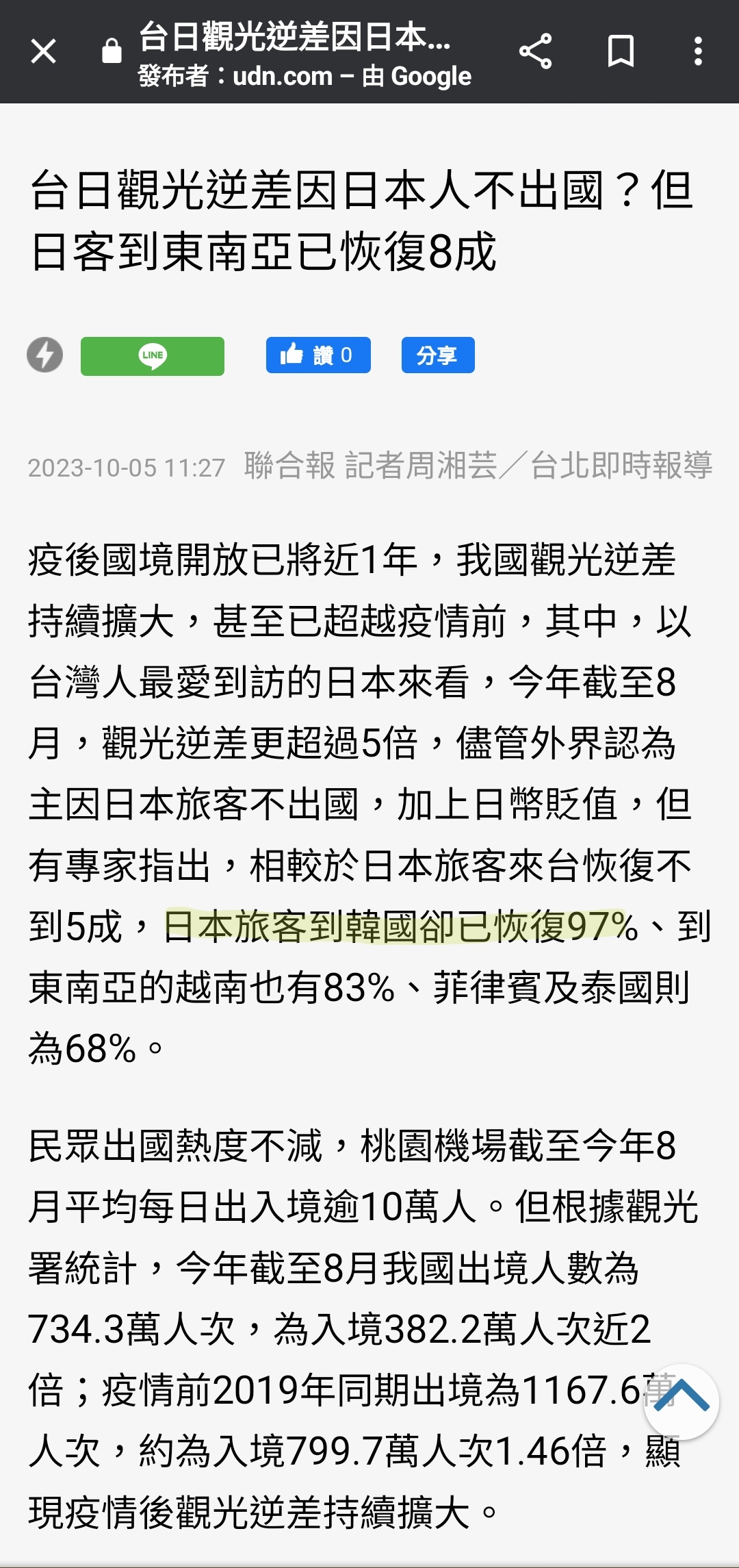Share the article via LINE

click(x=152, y=355)
